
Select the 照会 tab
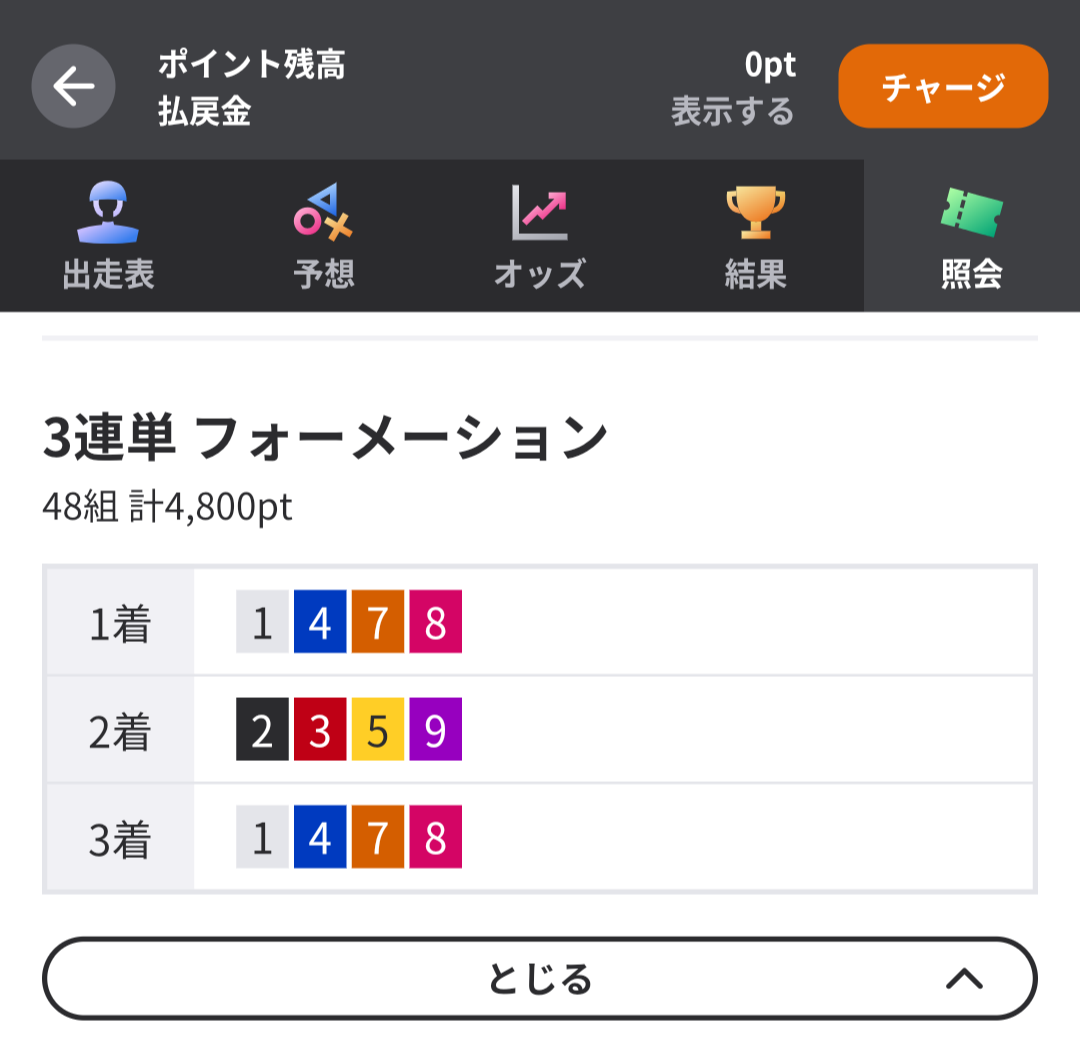coord(972,237)
